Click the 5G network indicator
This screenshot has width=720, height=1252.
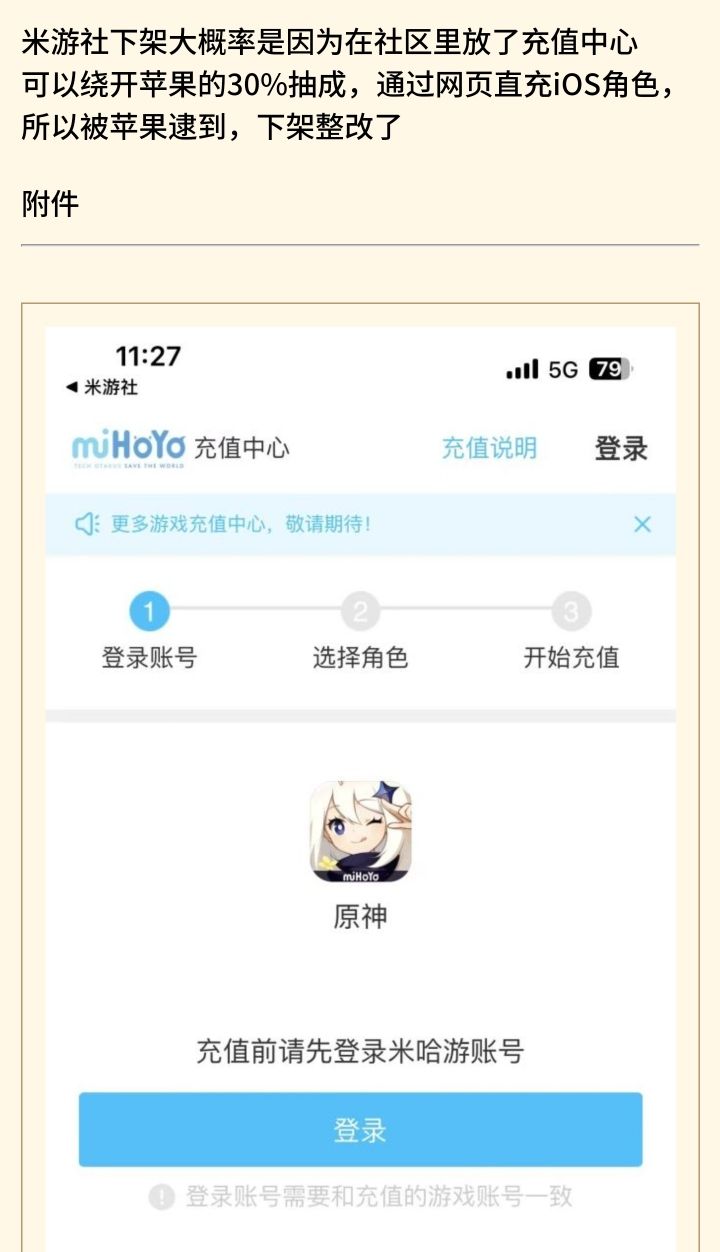pyautogui.click(x=564, y=369)
